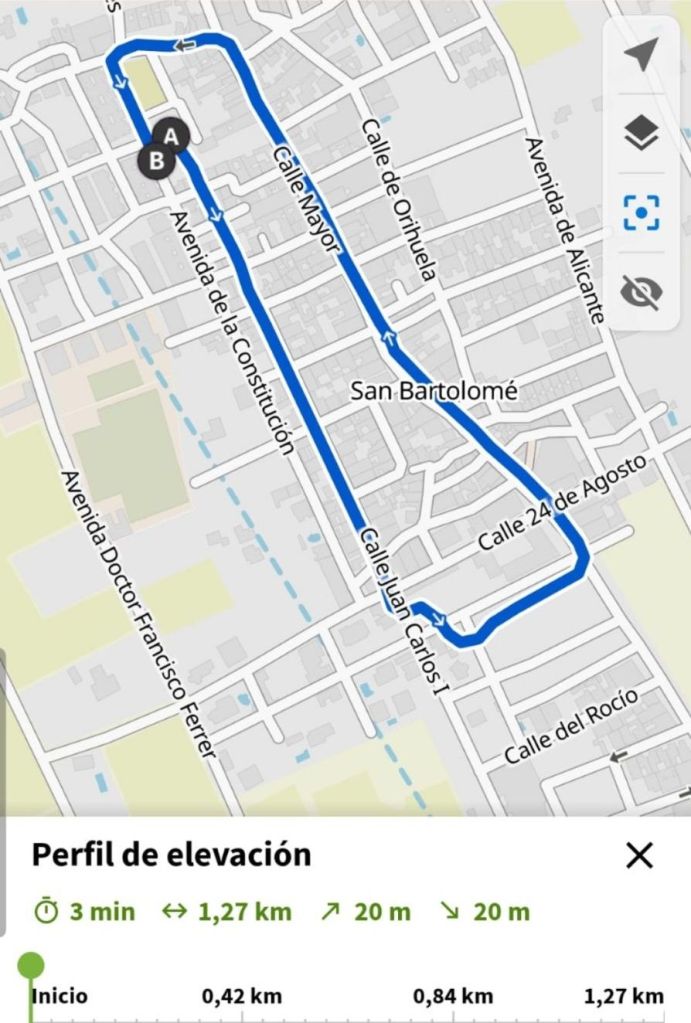Select waypoint A marker on the map

[x=172, y=135]
